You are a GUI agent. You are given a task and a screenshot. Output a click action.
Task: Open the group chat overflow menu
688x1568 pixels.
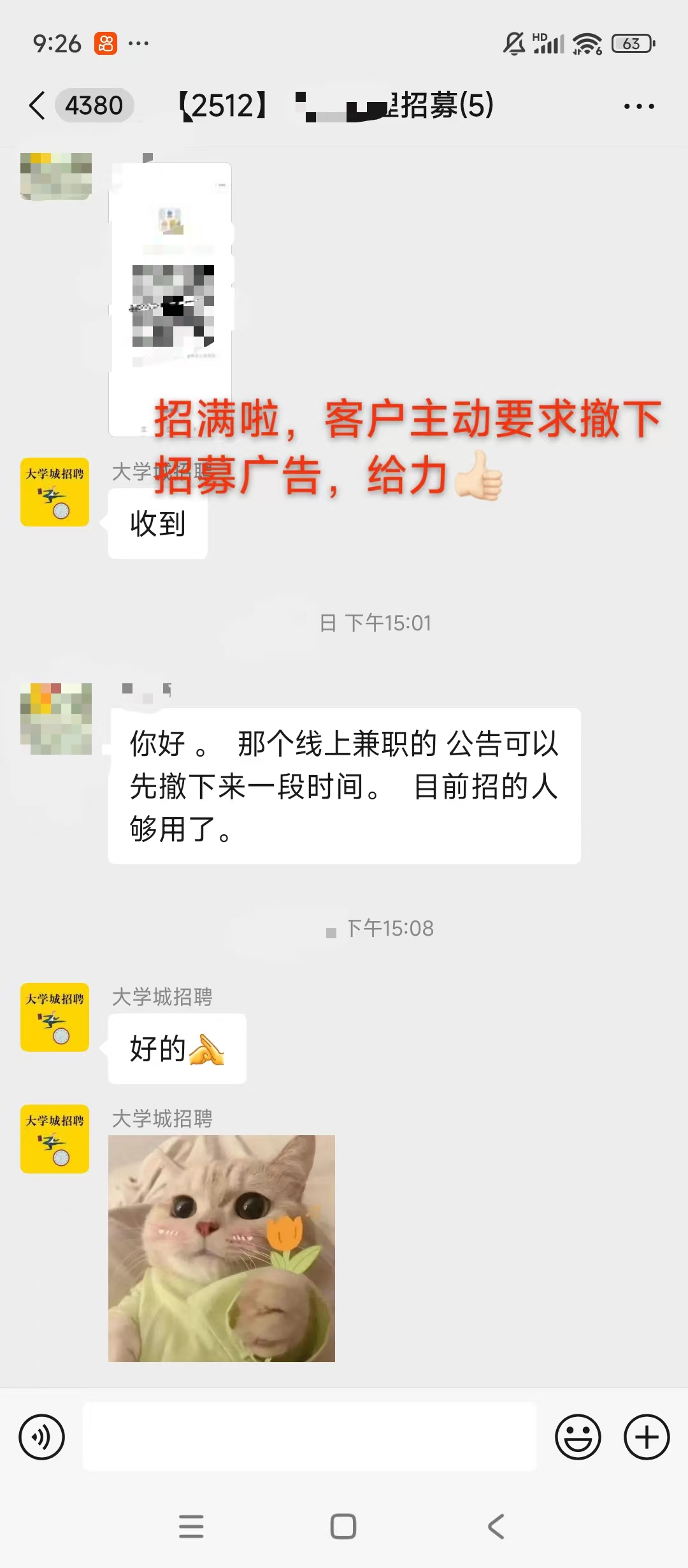pos(639,106)
